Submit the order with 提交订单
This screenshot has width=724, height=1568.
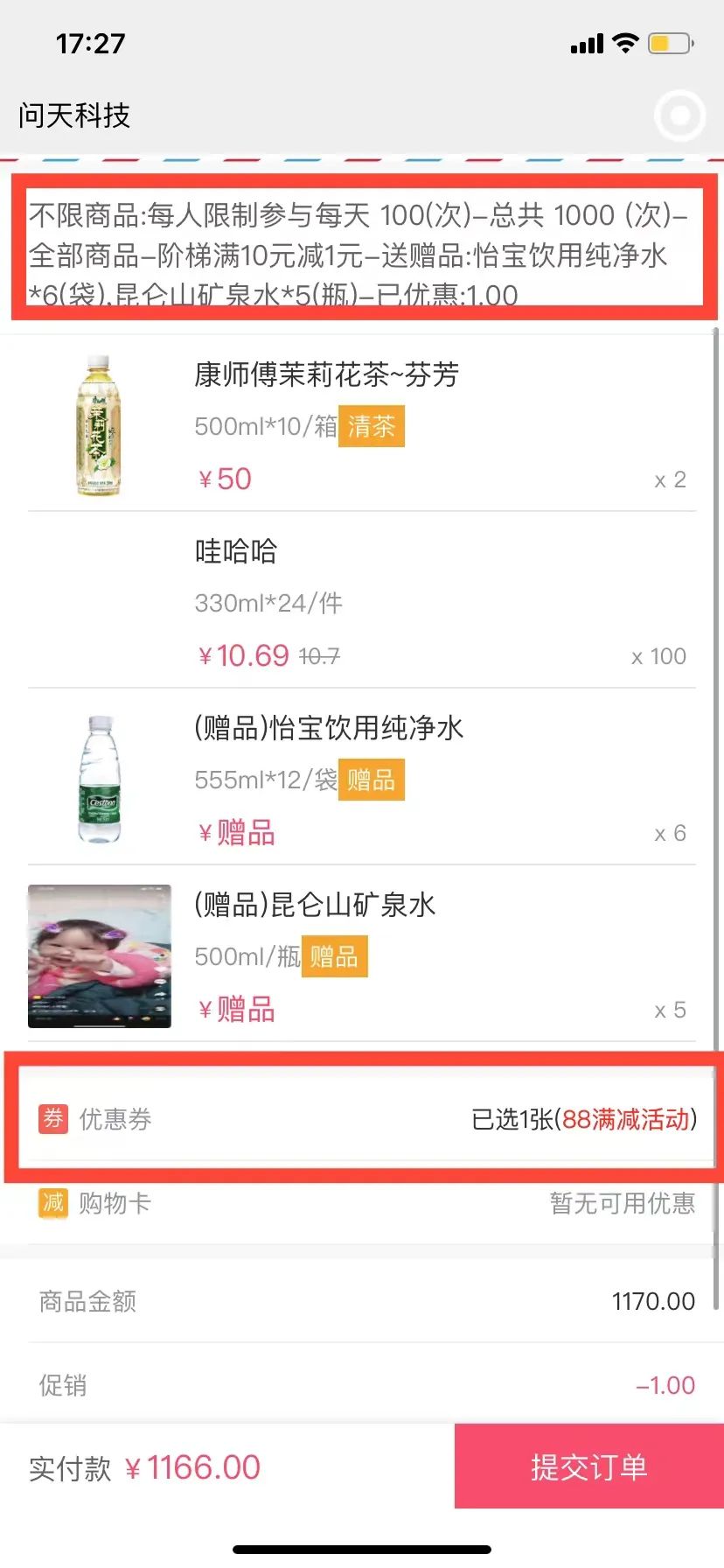tap(588, 1466)
